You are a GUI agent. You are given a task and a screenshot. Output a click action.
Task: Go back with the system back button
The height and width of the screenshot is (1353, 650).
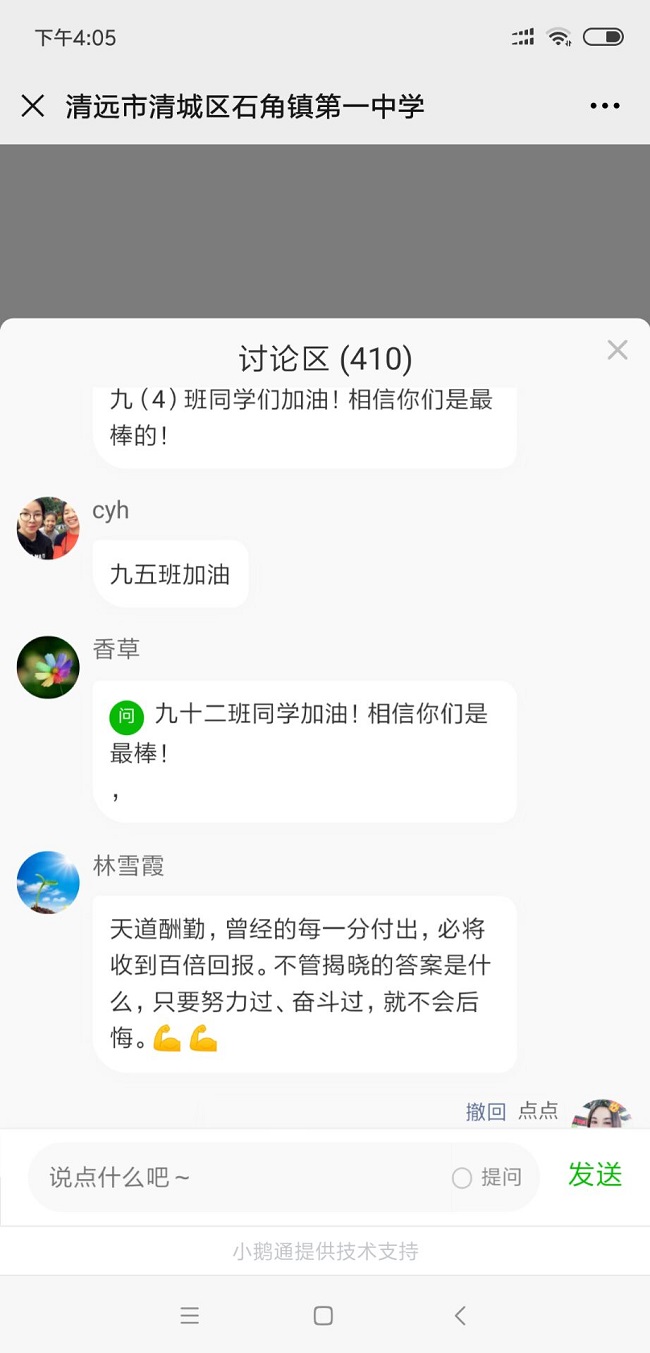click(460, 1316)
